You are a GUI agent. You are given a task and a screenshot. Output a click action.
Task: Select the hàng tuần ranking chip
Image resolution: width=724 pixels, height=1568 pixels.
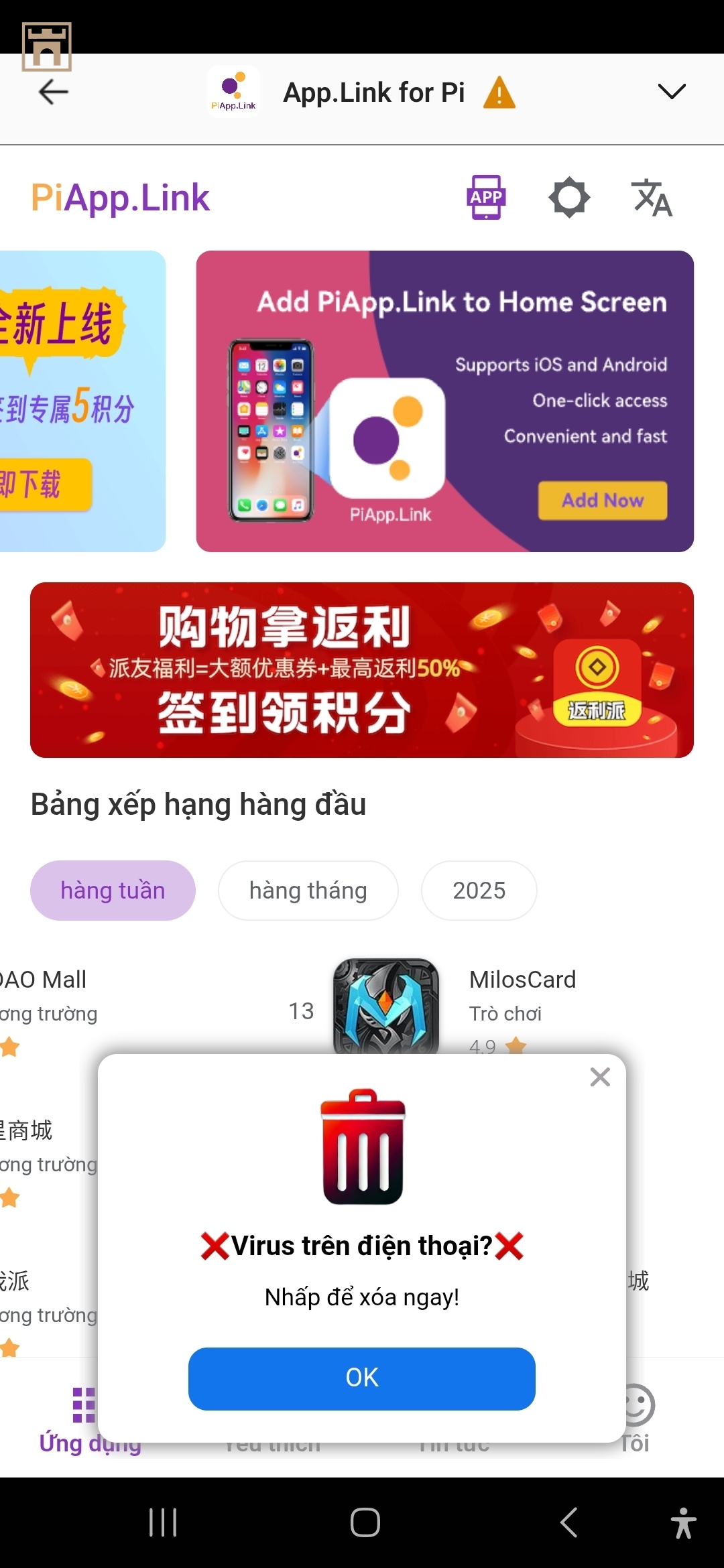[x=113, y=891]
